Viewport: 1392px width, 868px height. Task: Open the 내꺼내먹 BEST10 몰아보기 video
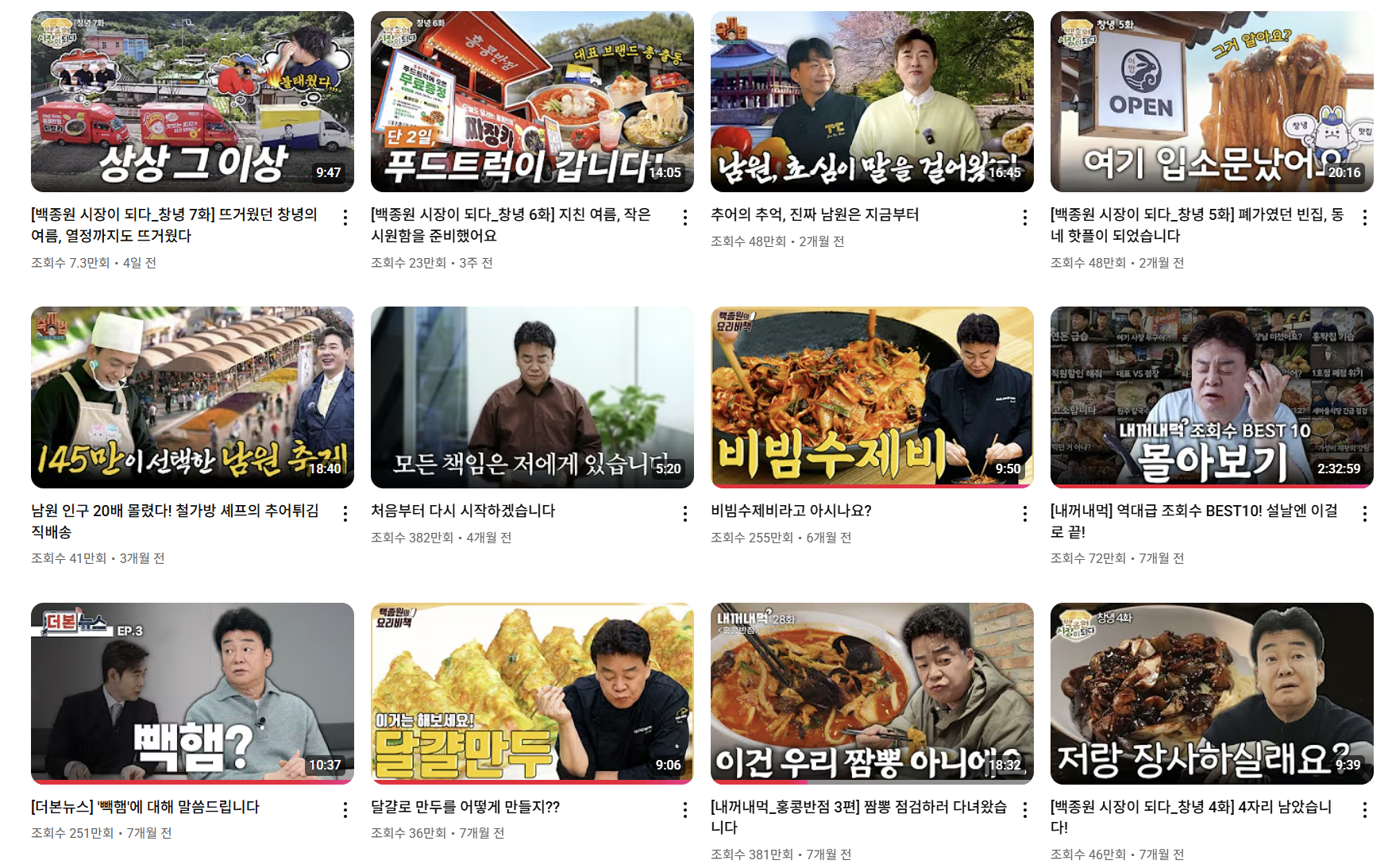tap(1212, 397)
